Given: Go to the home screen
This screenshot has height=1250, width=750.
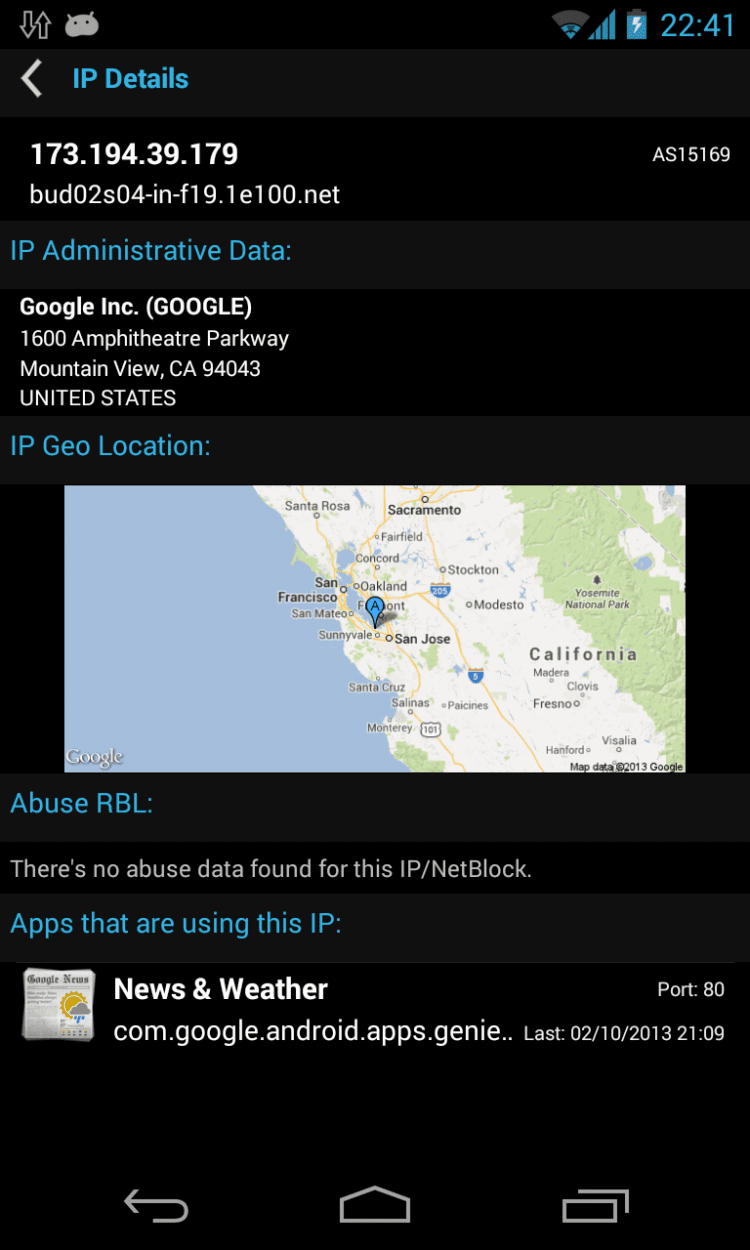Looking at the screenshot, I should click(x=375, y=1205).
